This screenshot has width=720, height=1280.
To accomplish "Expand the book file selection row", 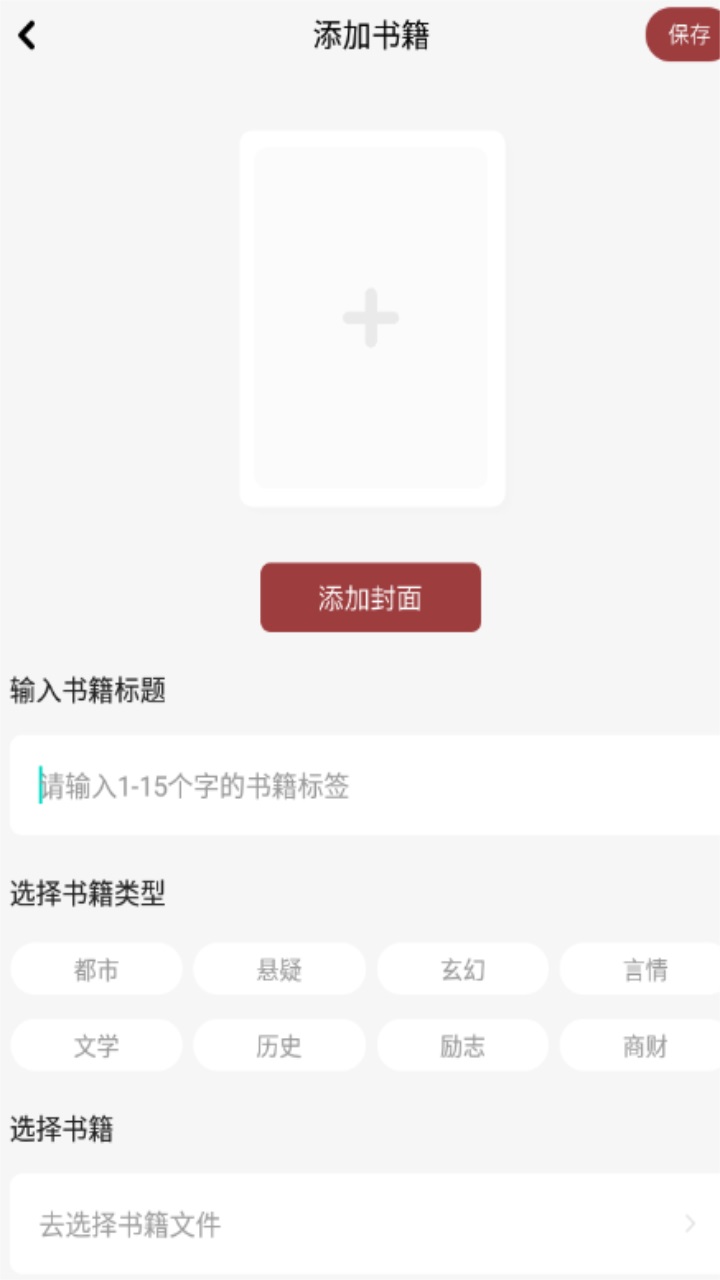I will (360, 1222).
